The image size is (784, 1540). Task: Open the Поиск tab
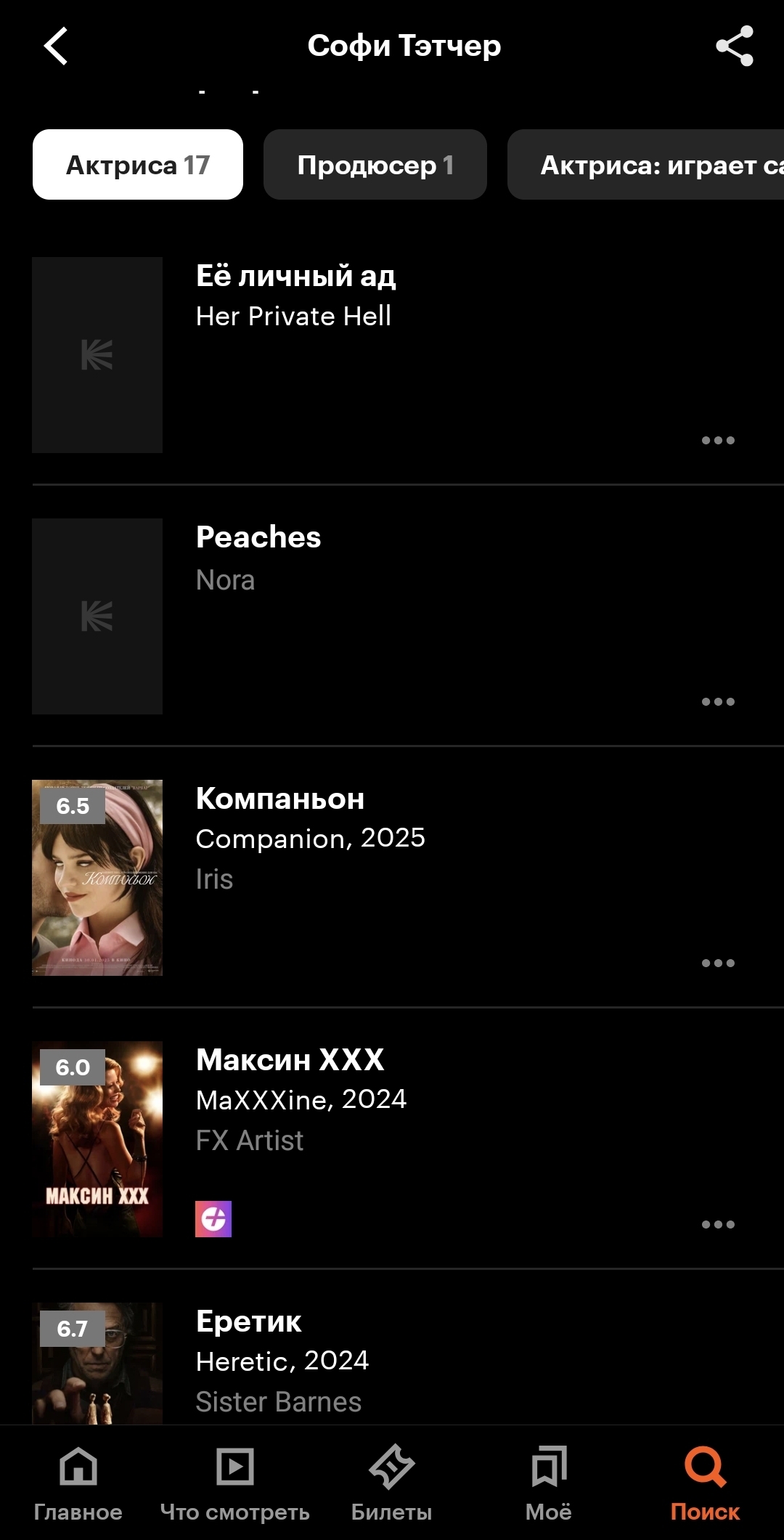tap(704, 1483)
